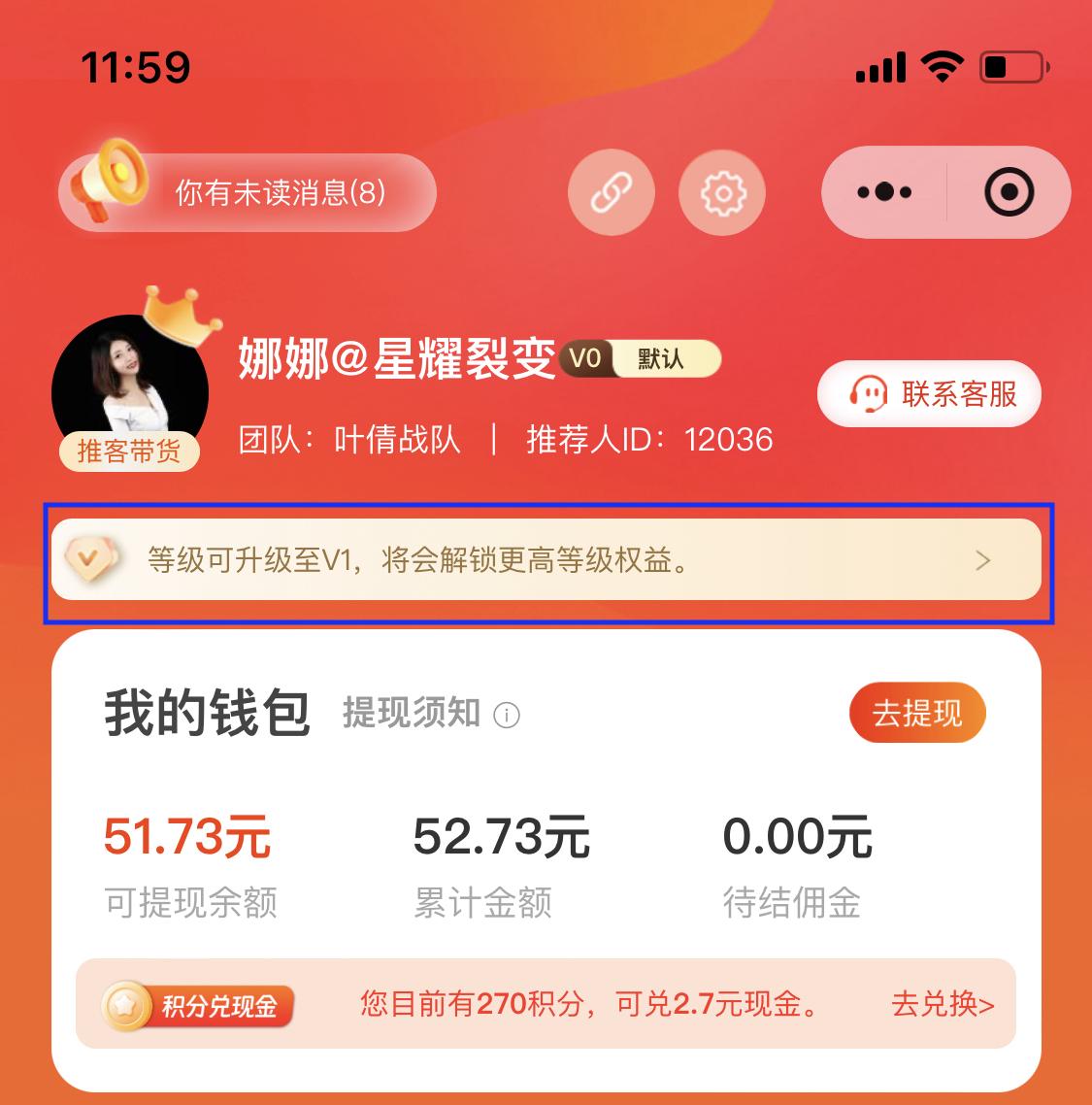Tap the link chain icon
Viewport: 1092px width, 1105px height.
coord(612,192)
